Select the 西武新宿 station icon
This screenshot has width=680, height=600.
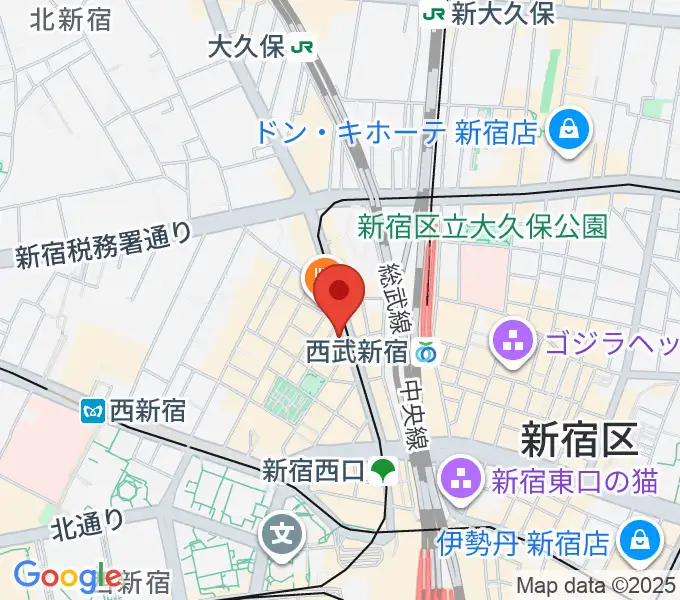coord(427,352)
